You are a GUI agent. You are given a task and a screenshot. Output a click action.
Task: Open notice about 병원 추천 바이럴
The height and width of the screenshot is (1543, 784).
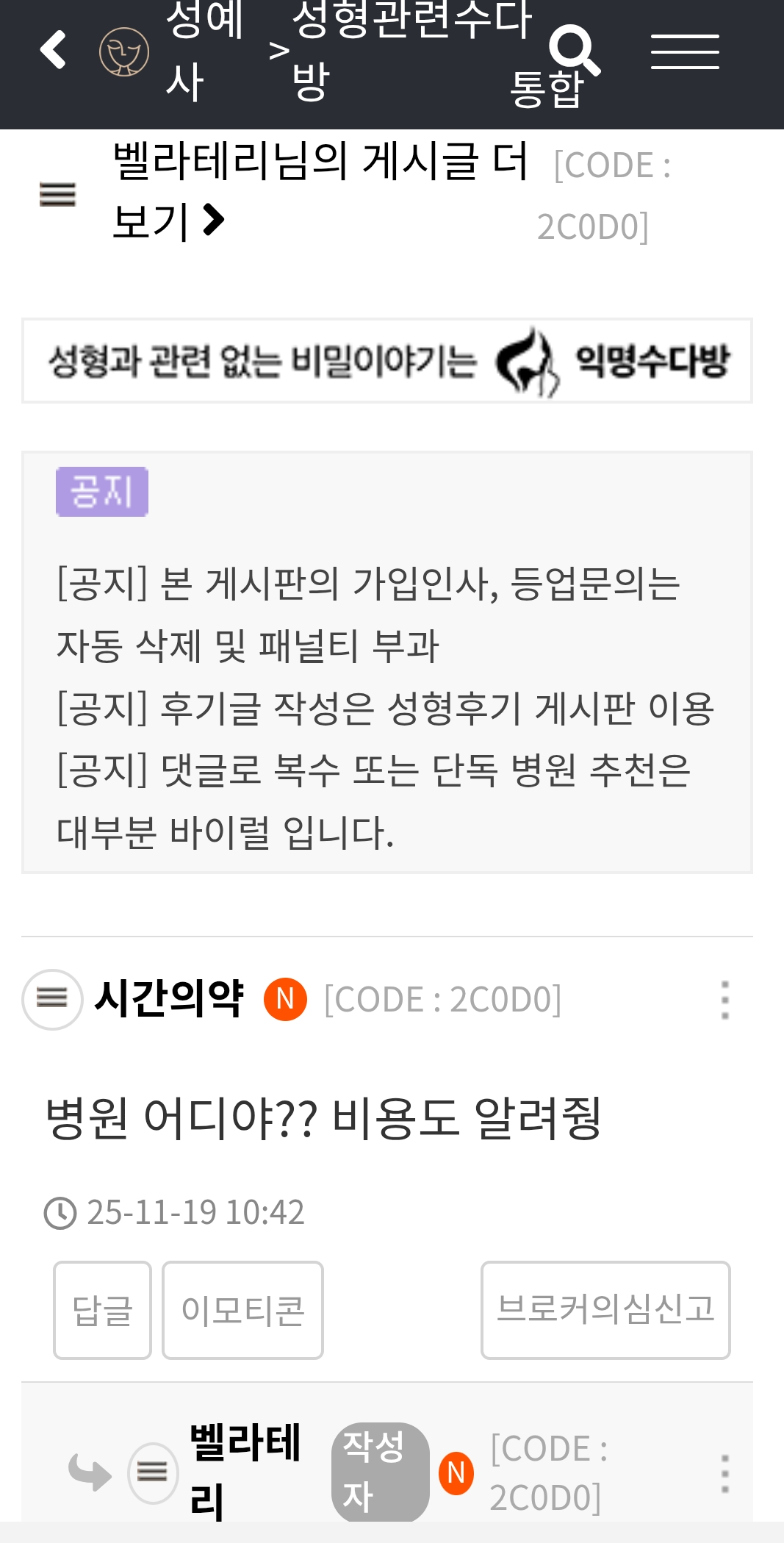[373, 801]
